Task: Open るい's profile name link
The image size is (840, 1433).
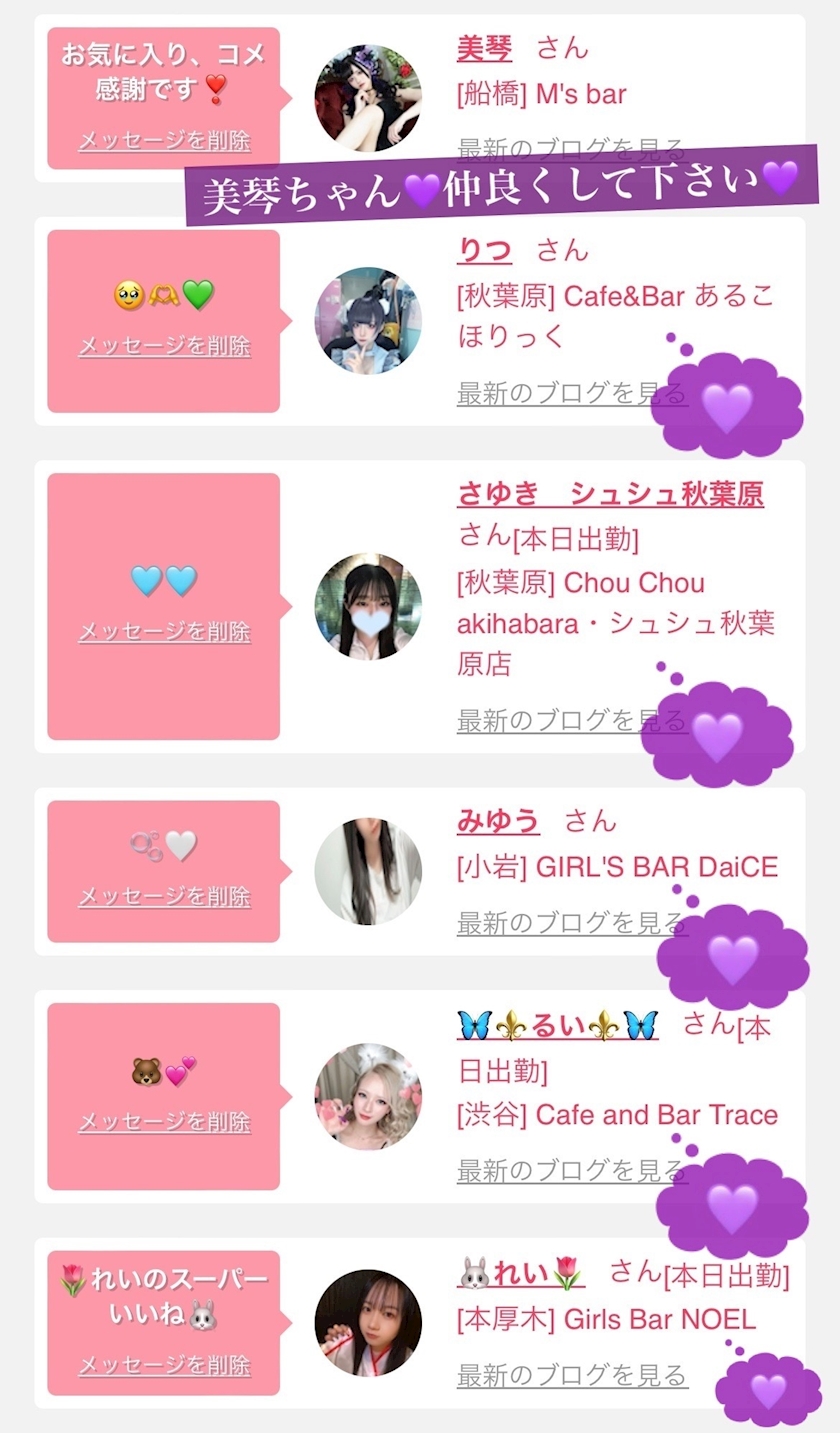Action: coord(557,1025)
